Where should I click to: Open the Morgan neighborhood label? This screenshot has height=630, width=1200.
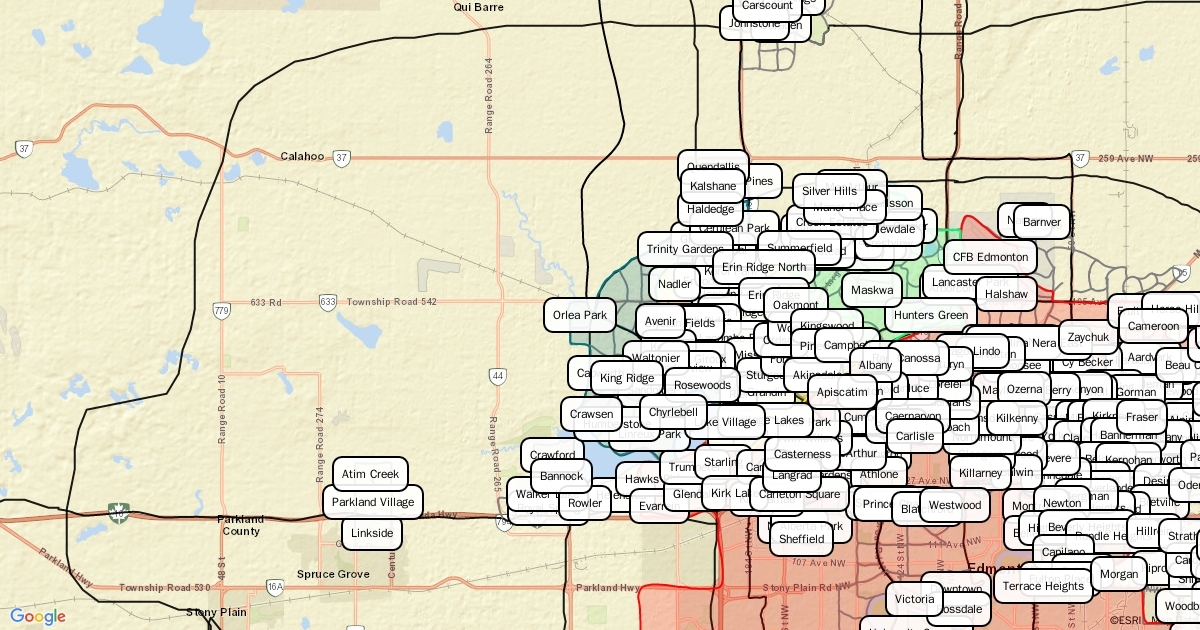coord(1118,574)
